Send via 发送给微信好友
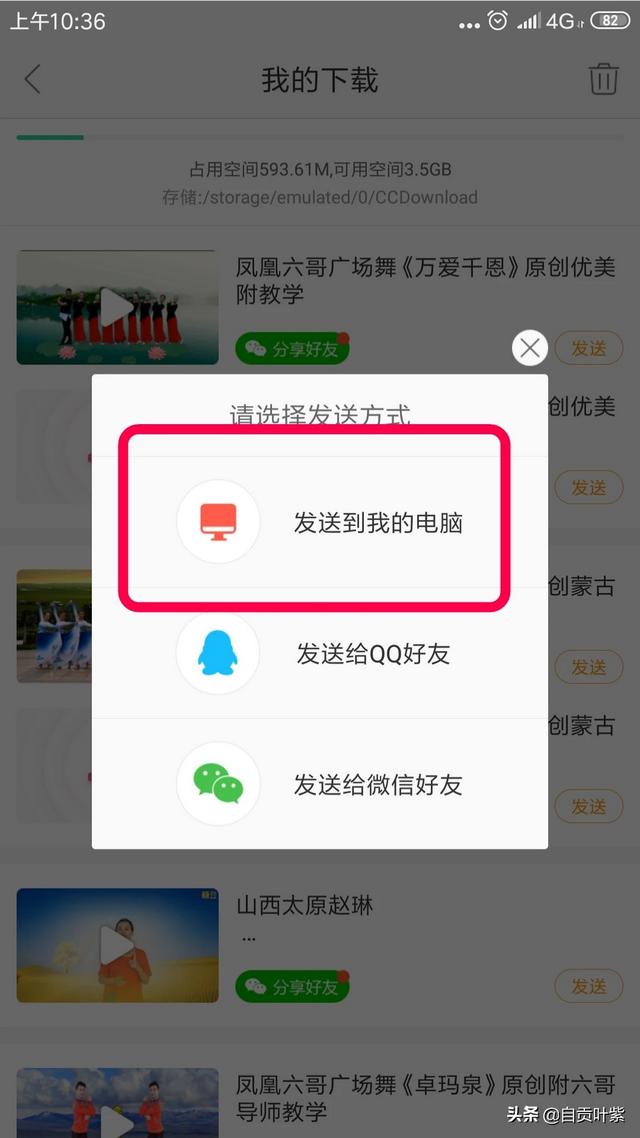The height and width of the screenshot is (1138, 640). coord(318,784)
